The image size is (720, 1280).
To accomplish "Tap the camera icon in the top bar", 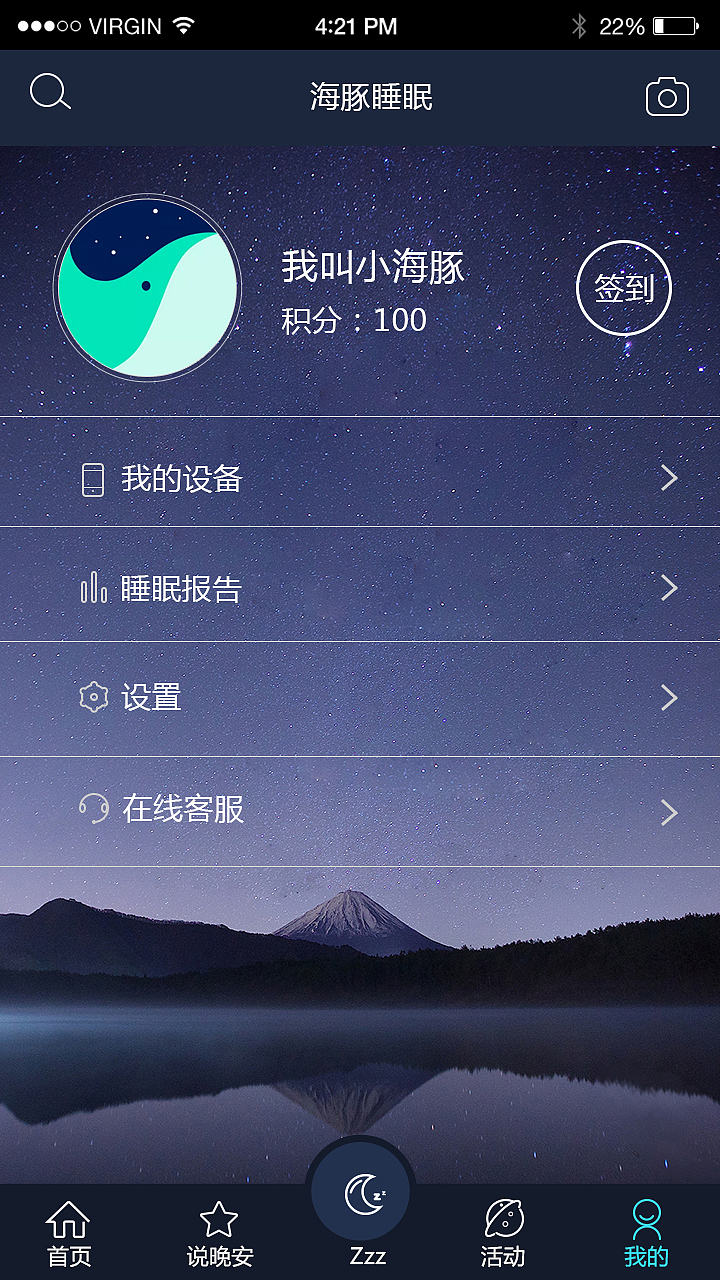I will (x=665, y=96).
